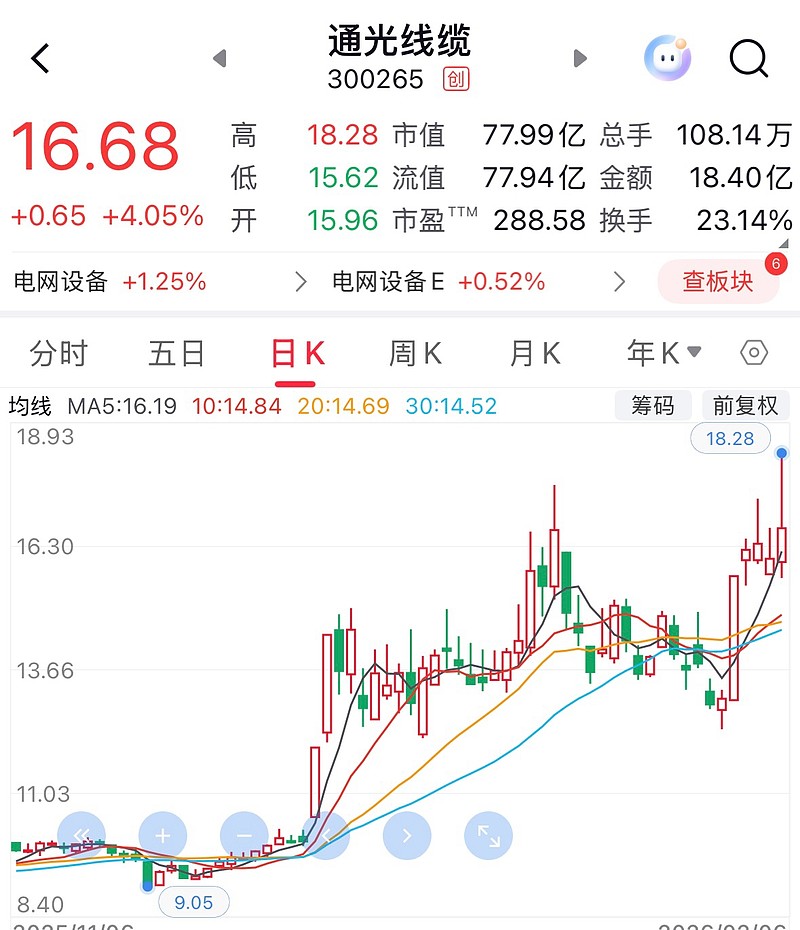
Task: Switch to the next stock
Action: 580,59
